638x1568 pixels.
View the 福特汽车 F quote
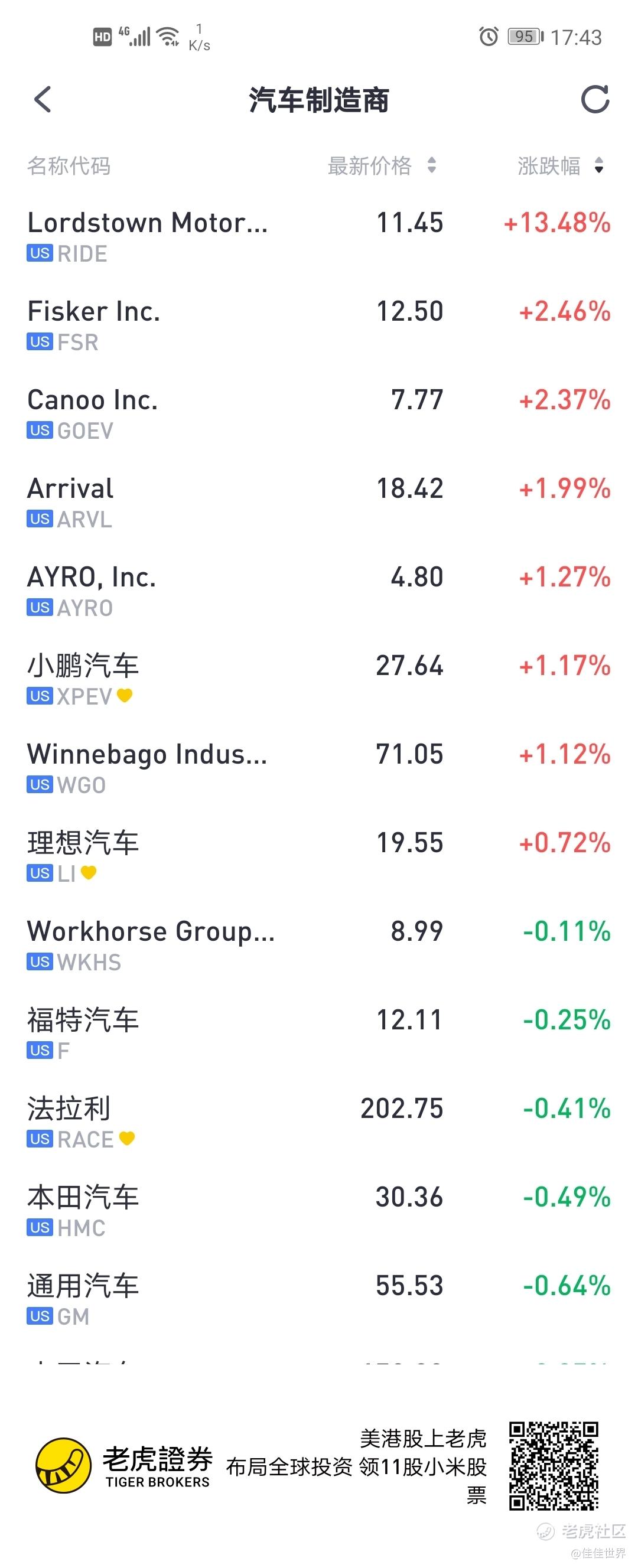[x=319, y=1034]
